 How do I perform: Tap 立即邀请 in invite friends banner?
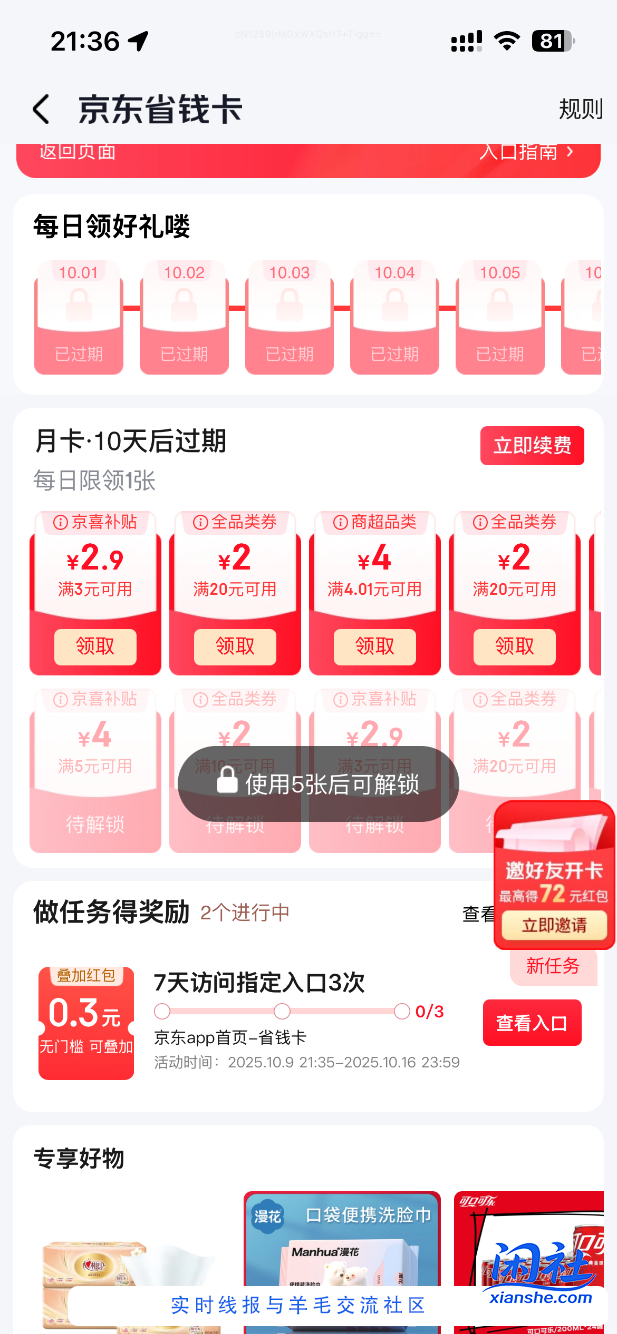click(554, 925)
